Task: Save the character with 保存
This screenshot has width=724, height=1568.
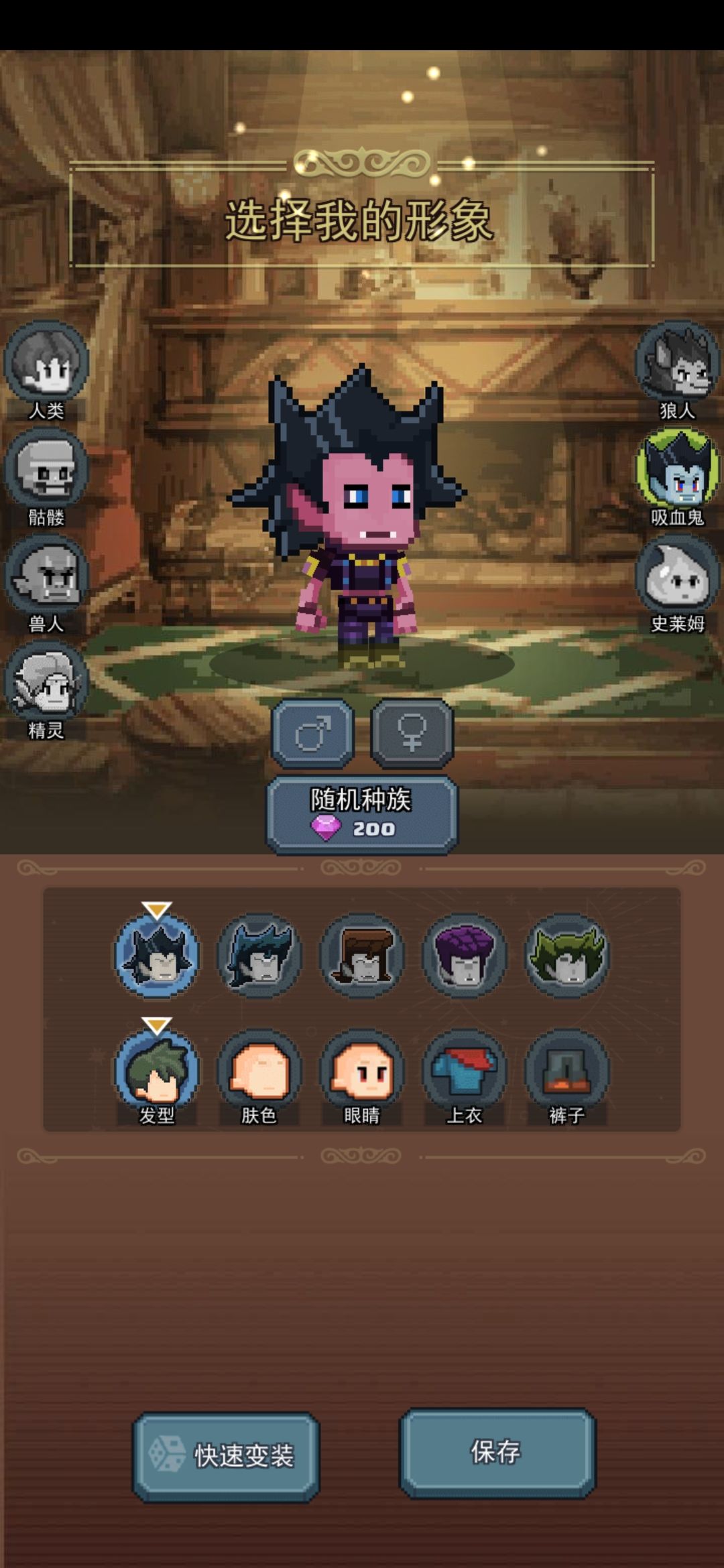Action: (497, 1452)
